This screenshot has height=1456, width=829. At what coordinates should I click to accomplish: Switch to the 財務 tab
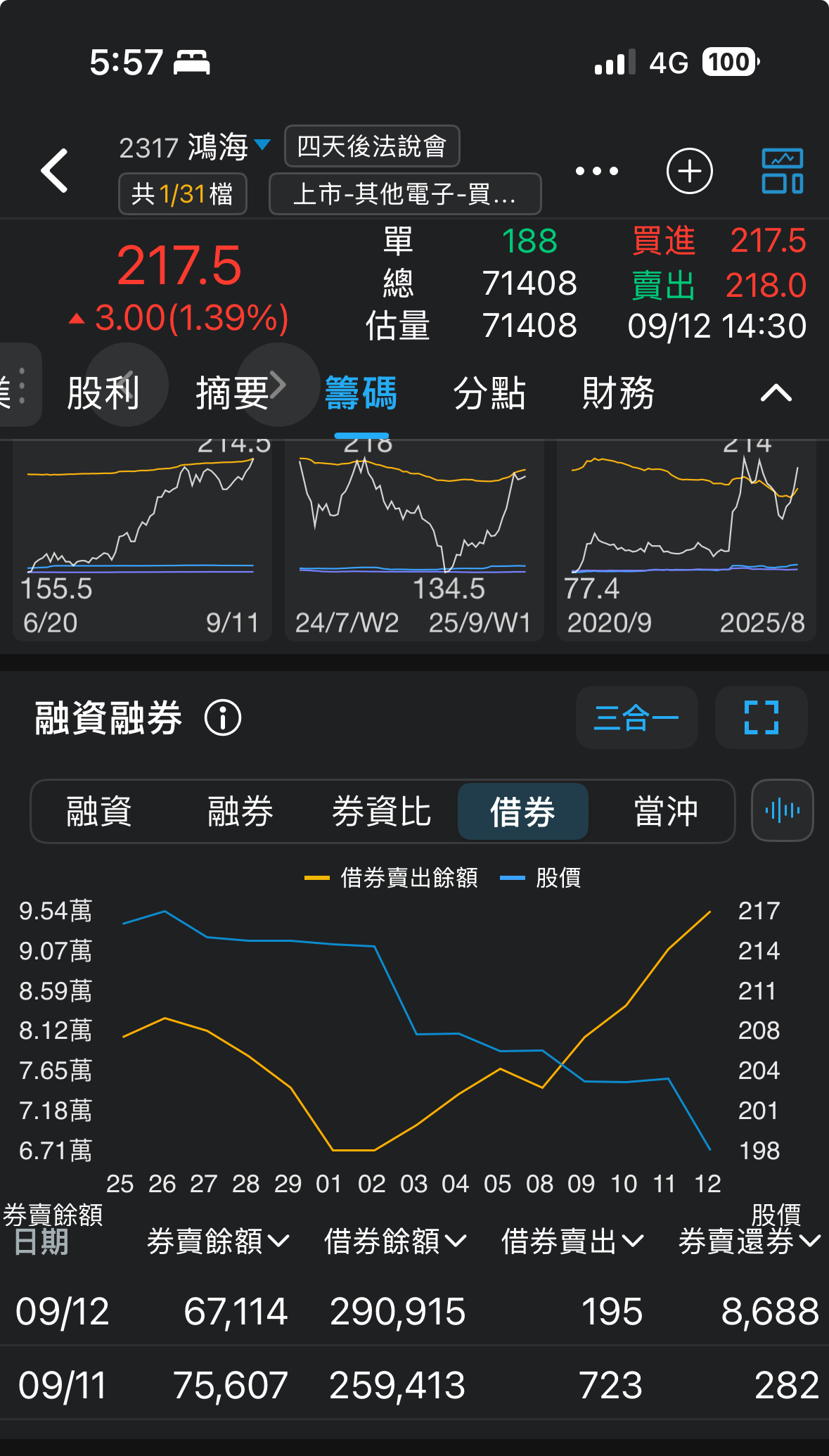coord(618,392)
